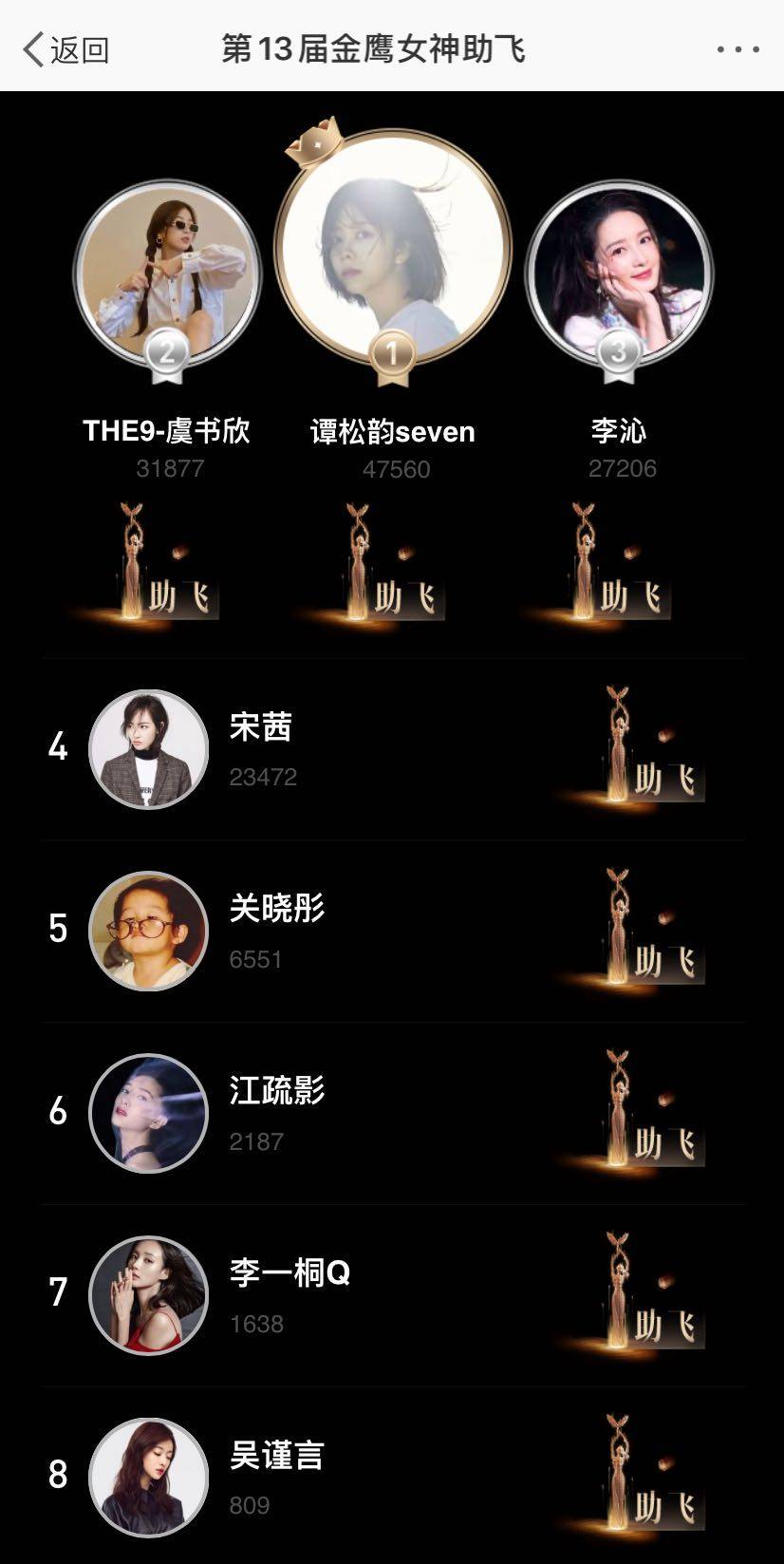Open 江疏影's avatar
Viewport: 784px width, 1564px height.
[x=148, y=1114]
